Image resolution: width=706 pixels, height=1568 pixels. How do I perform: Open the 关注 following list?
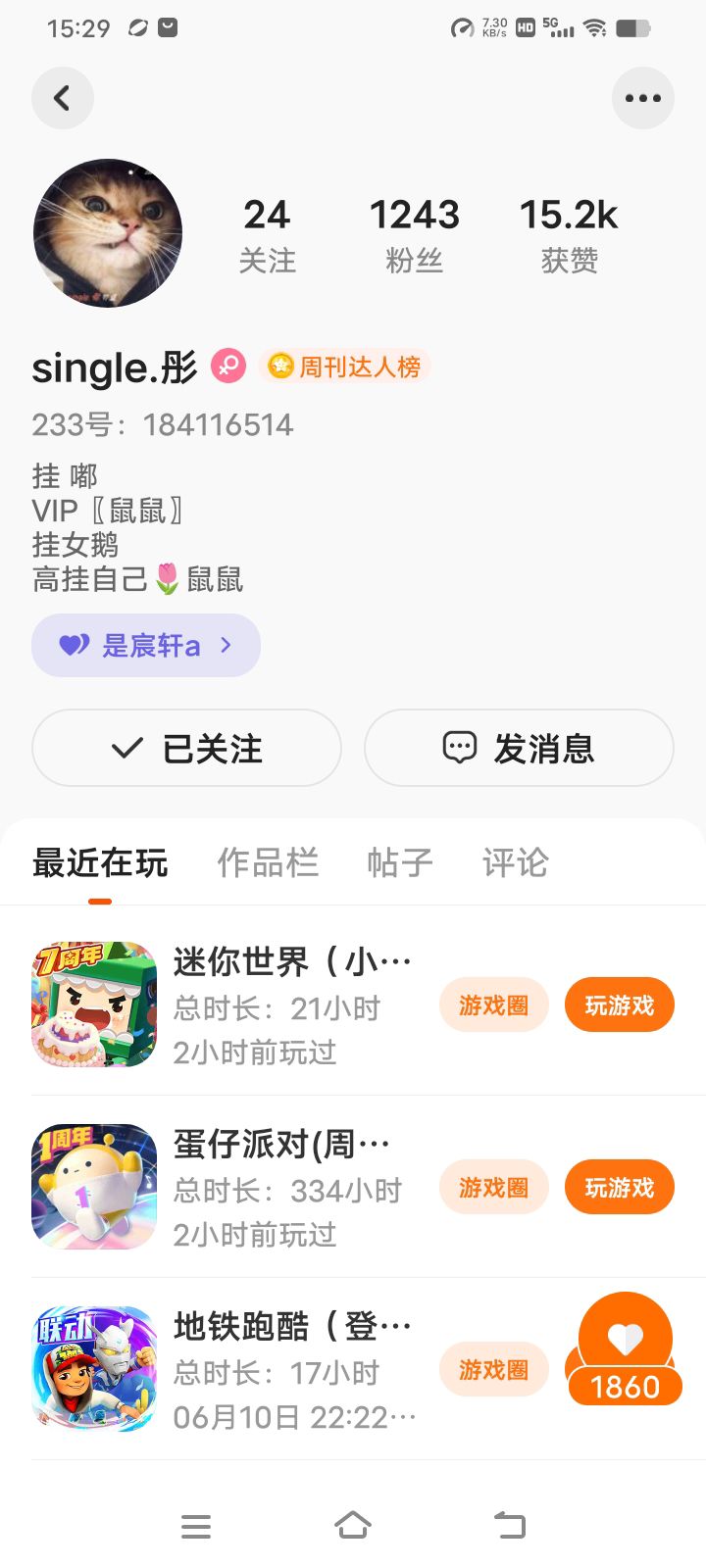click(x=267, y=235)
